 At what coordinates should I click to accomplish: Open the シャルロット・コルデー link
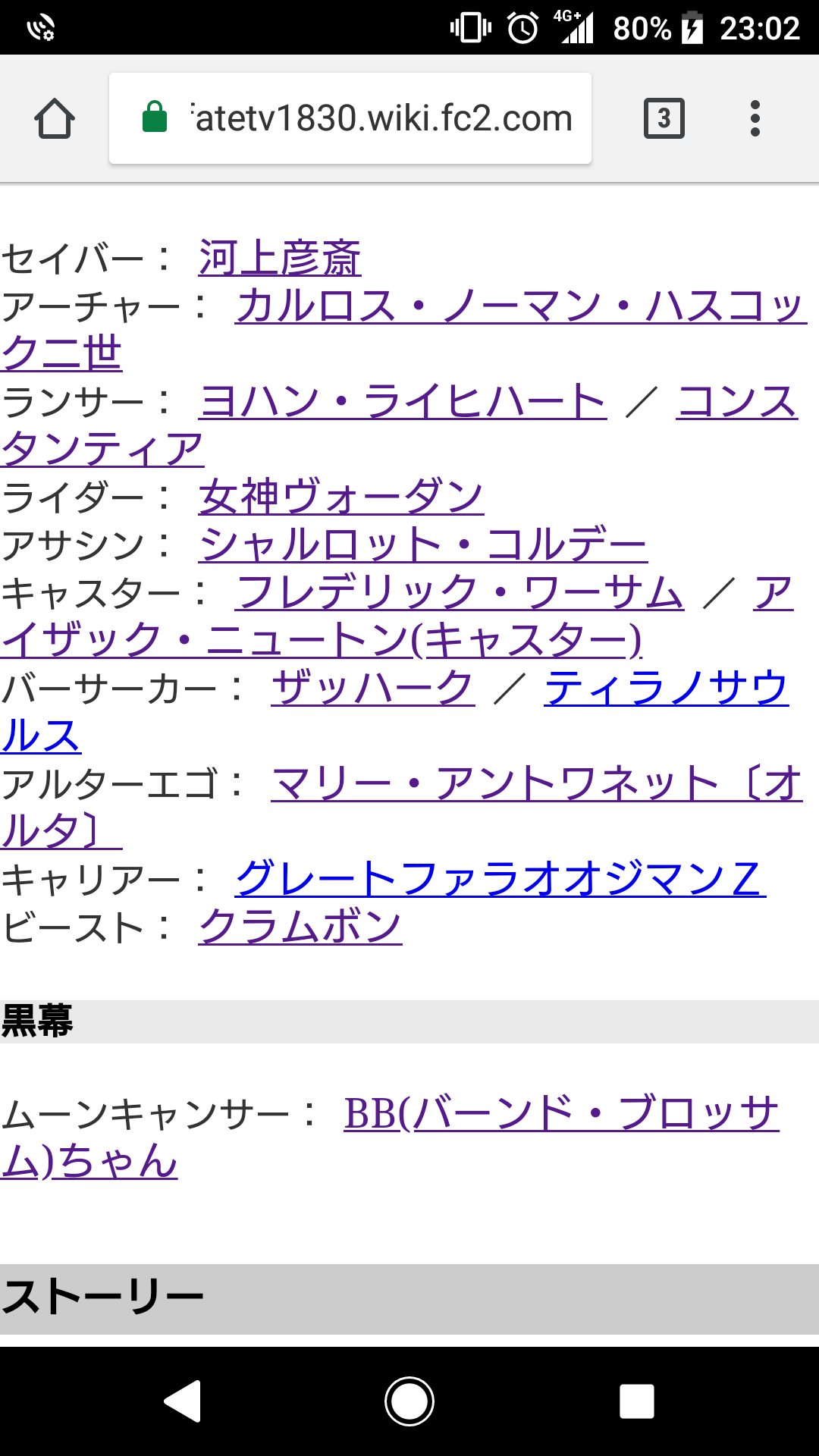click(423, 544)
